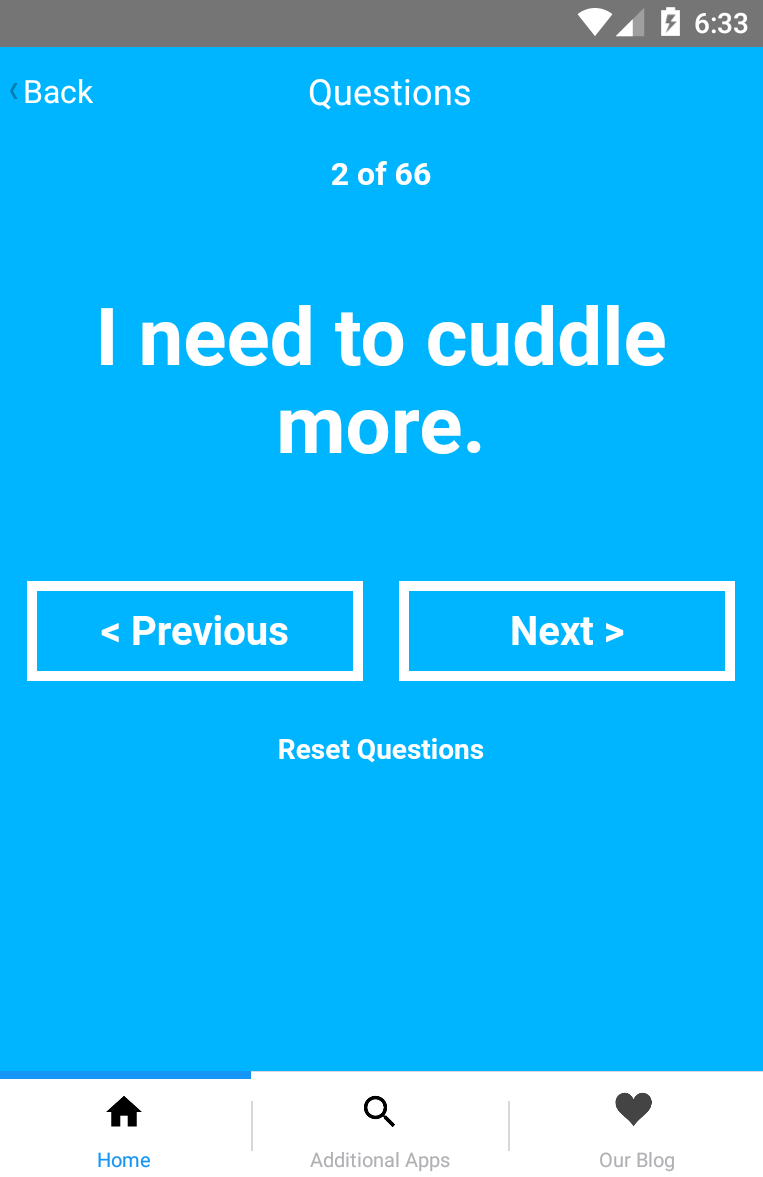Tap Reset Questions
This screenshot has width=763, height=1177.
381,749
